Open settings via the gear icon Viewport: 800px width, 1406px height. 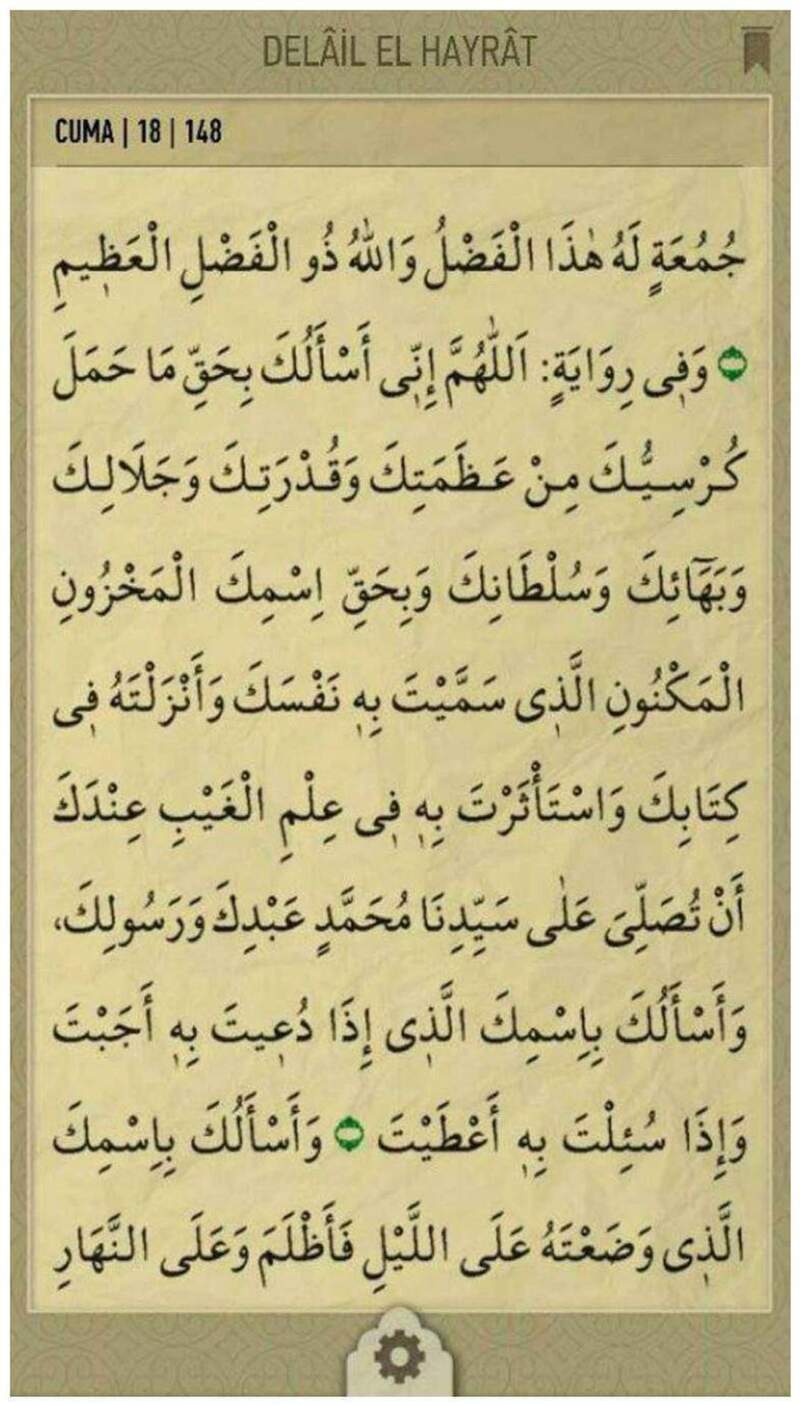(399, 1358)
